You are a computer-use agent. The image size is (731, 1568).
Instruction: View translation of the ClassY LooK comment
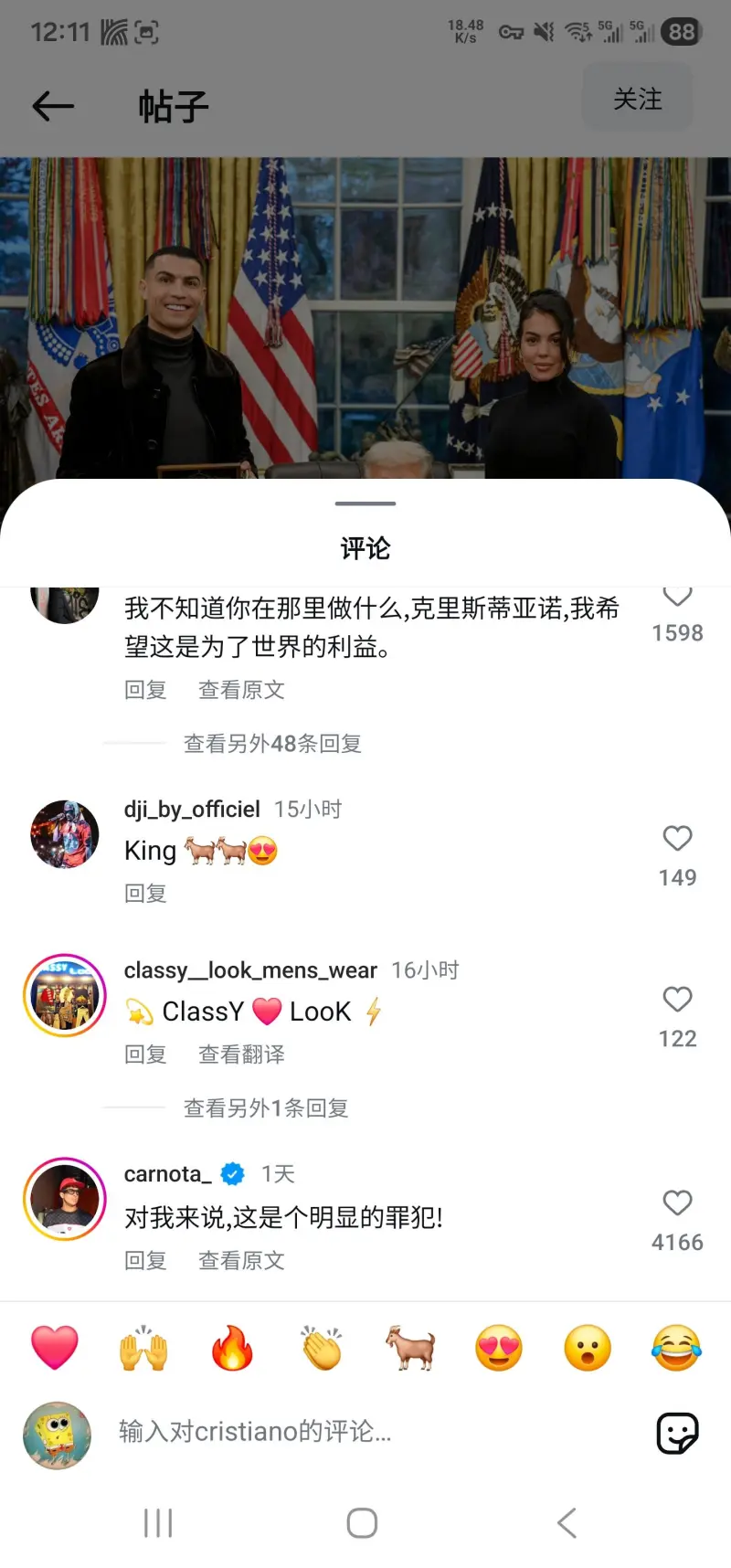point(241,1054)
